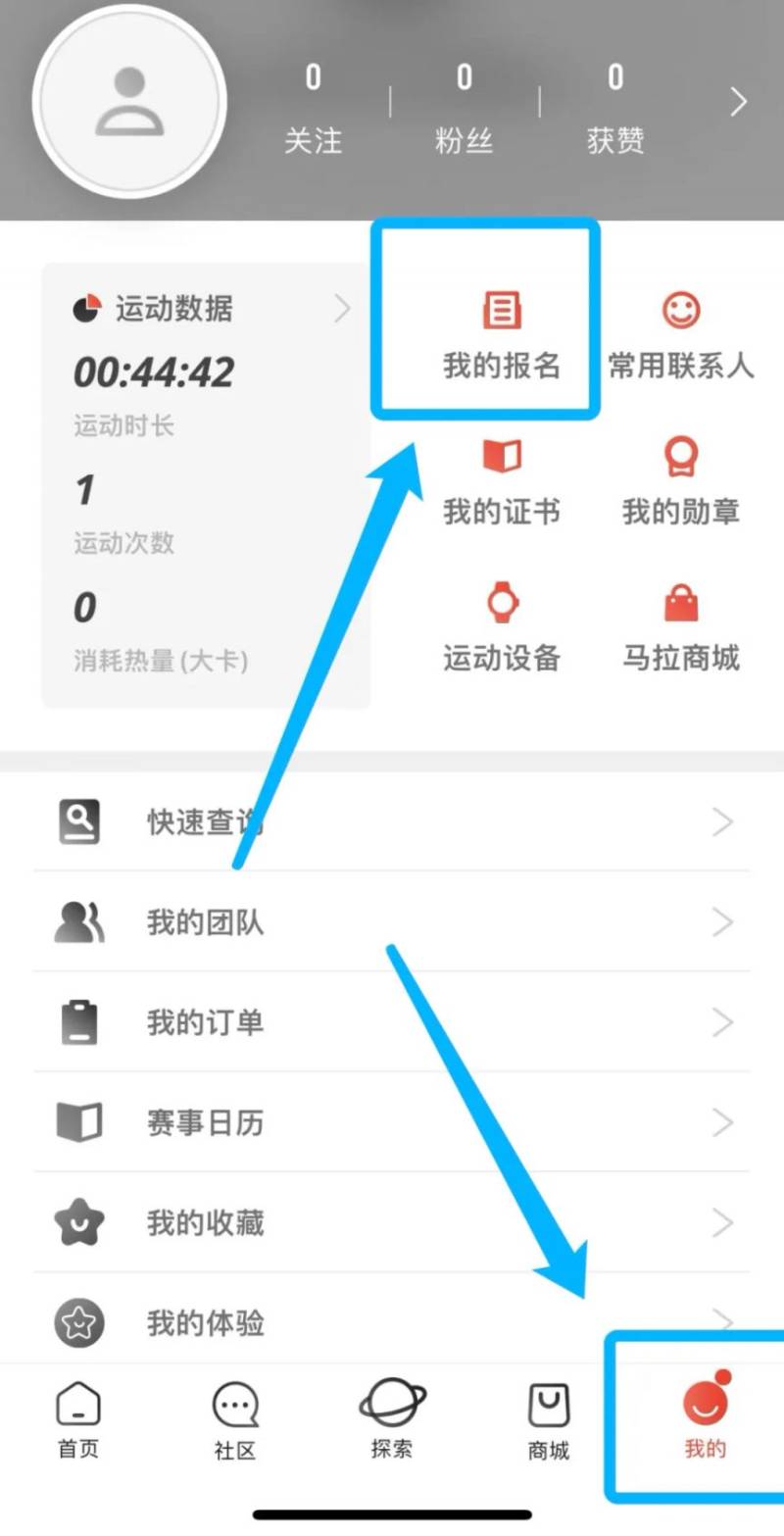The image size is (784, 1536).
Task: Open 运动设备
Action: (501, 627)
